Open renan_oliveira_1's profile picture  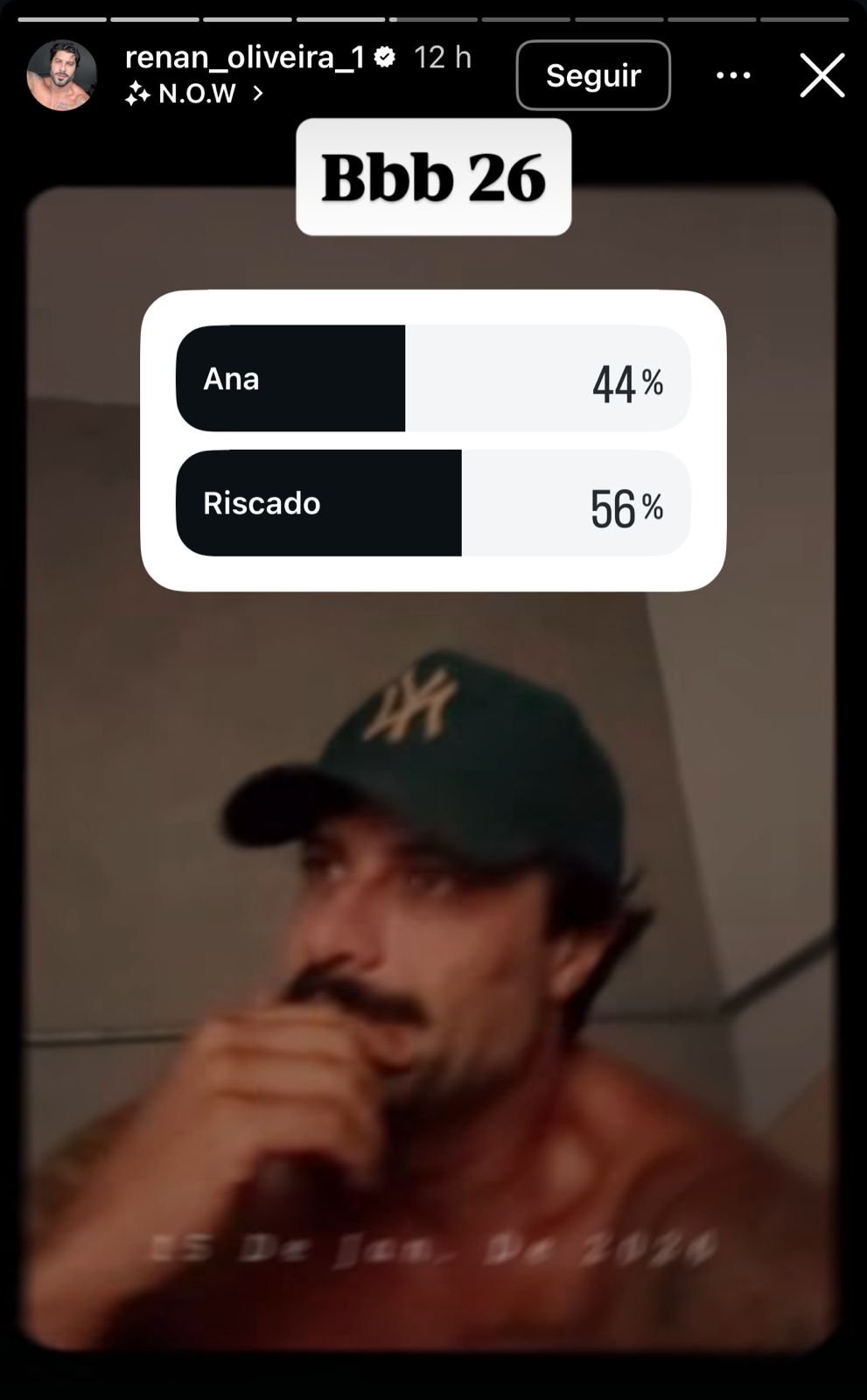pos(61,75)
